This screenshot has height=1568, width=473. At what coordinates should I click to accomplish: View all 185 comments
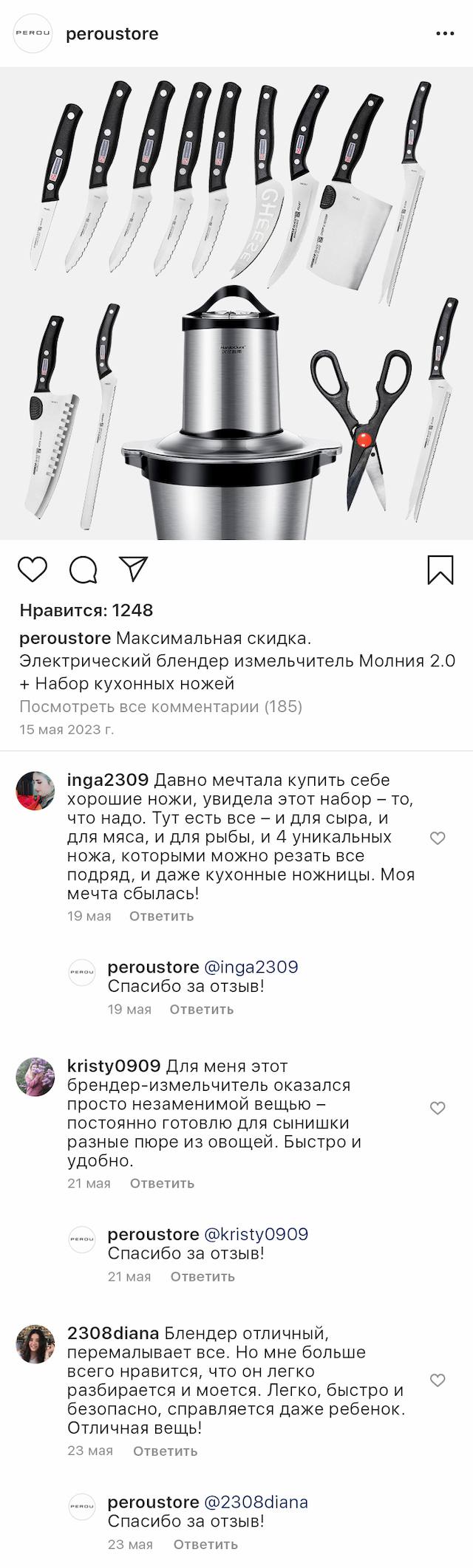160,706
